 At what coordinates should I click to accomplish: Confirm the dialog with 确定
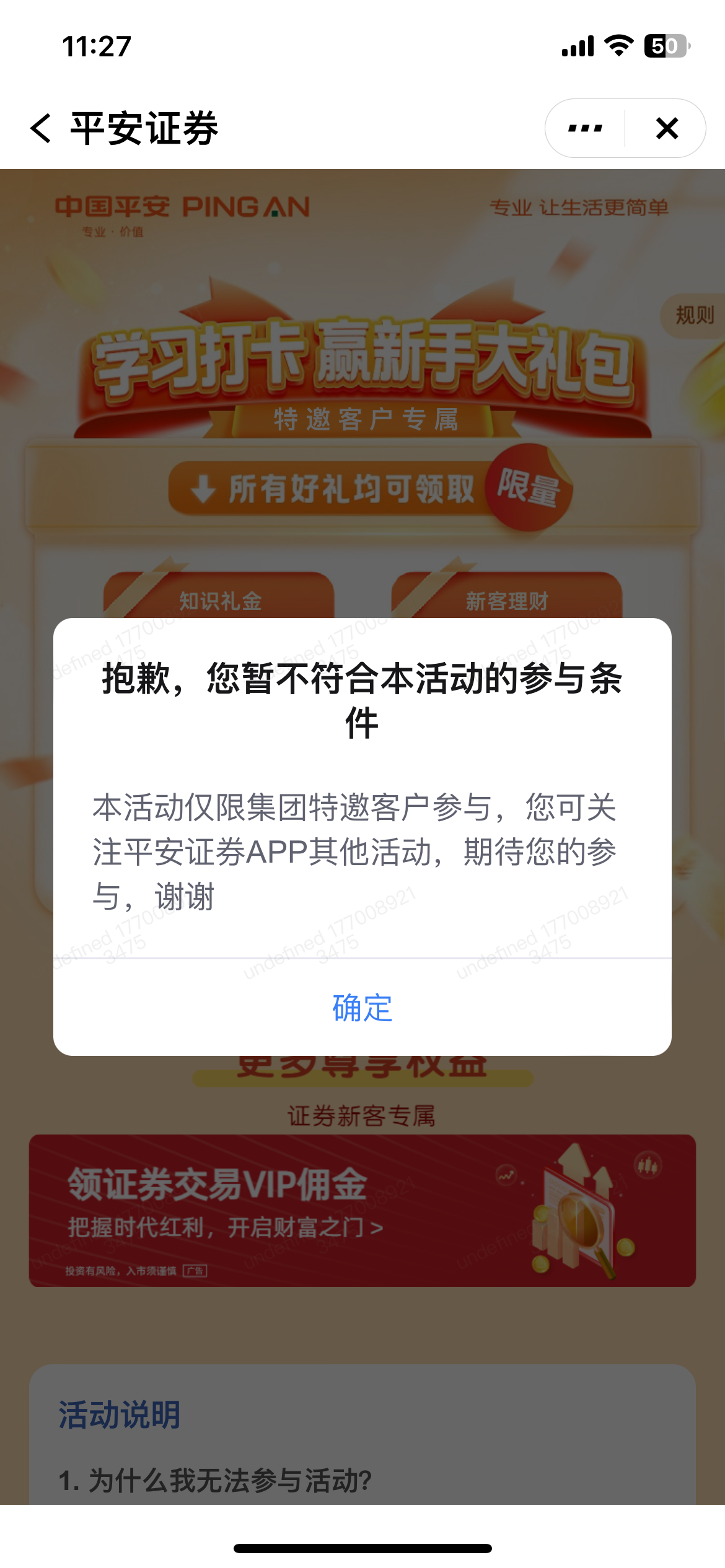[x=362, y=1008]
